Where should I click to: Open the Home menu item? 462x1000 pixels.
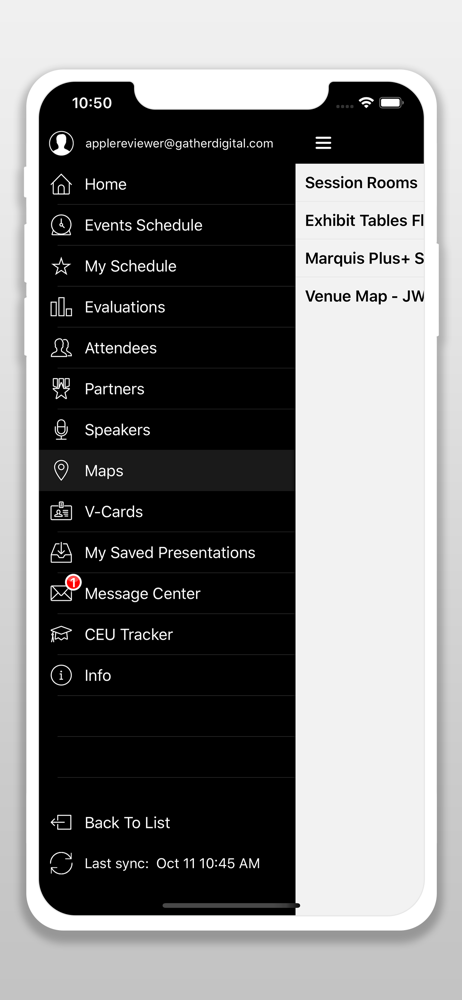[x=167, y=184]
